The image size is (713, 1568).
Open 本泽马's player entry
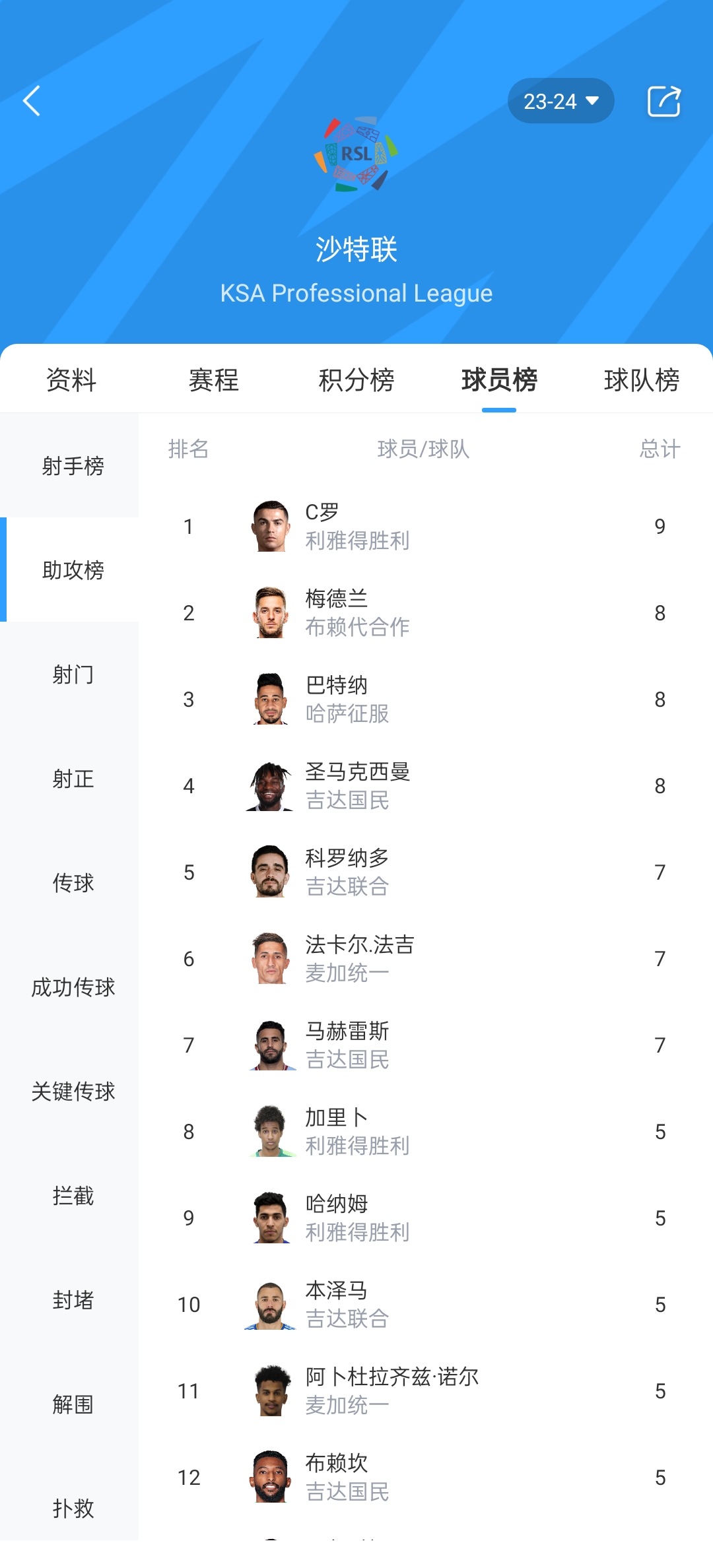[423, 1304]
